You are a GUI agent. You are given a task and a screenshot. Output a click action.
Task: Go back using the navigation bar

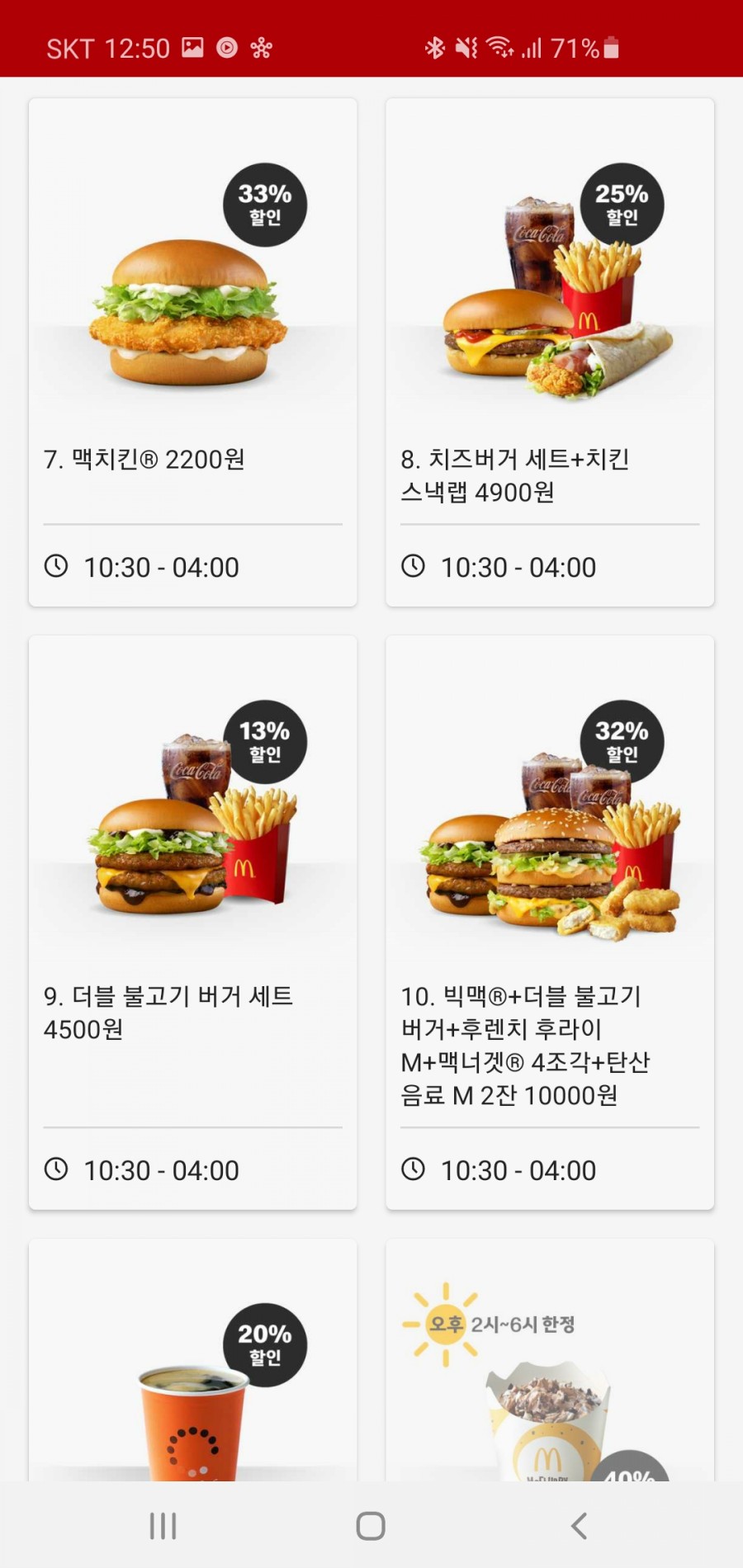(x=579, y=1526)
